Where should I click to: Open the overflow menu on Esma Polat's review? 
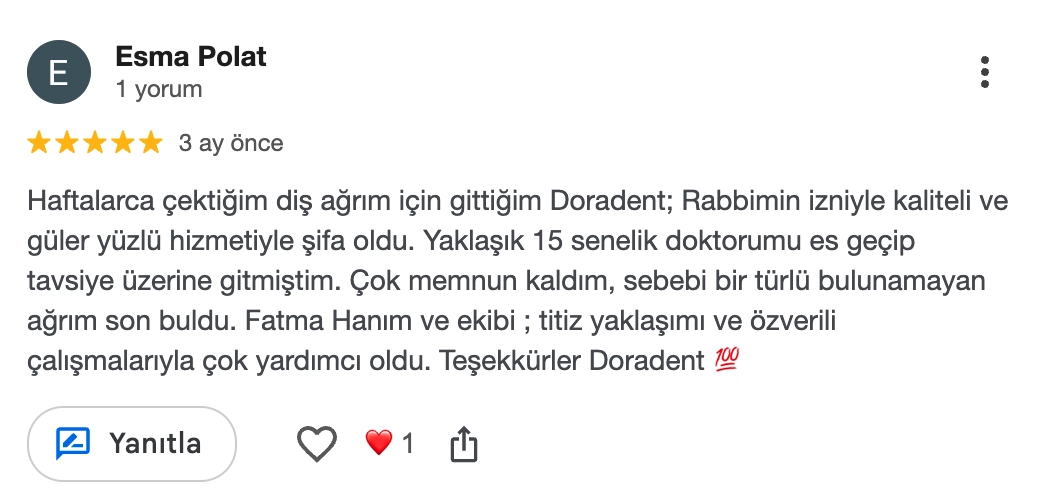click(985, 72)
